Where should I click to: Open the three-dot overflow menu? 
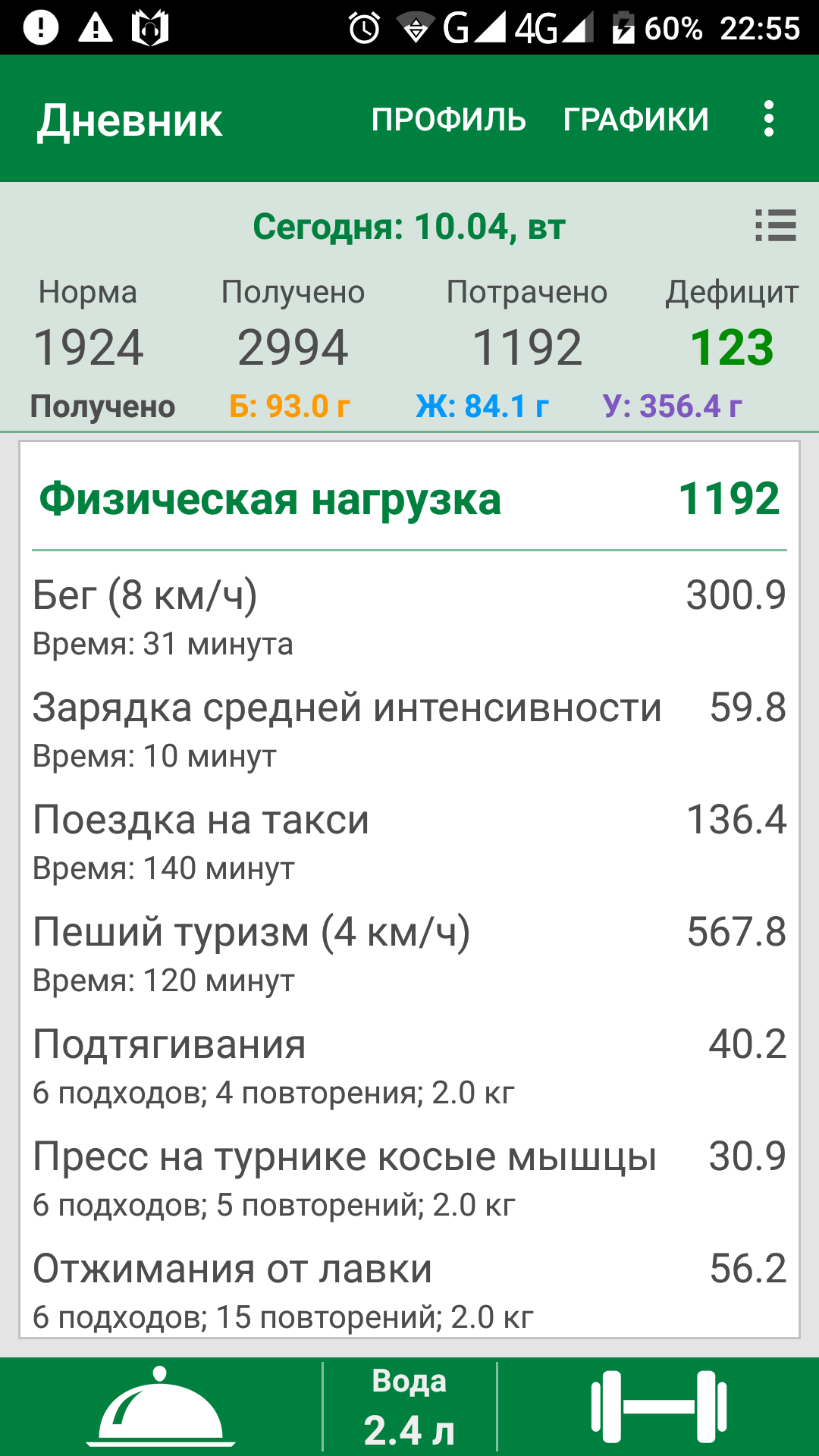click(769, 119)
